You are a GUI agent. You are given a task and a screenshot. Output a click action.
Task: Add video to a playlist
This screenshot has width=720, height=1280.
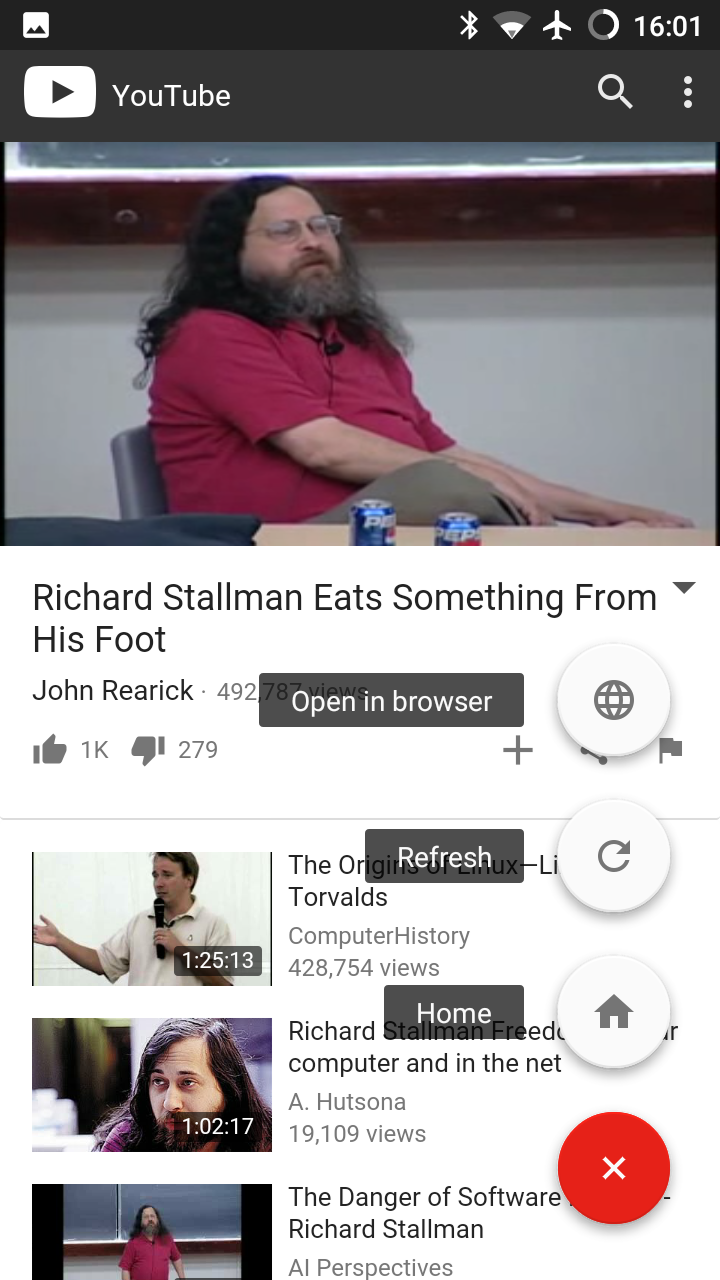[517, 750]
